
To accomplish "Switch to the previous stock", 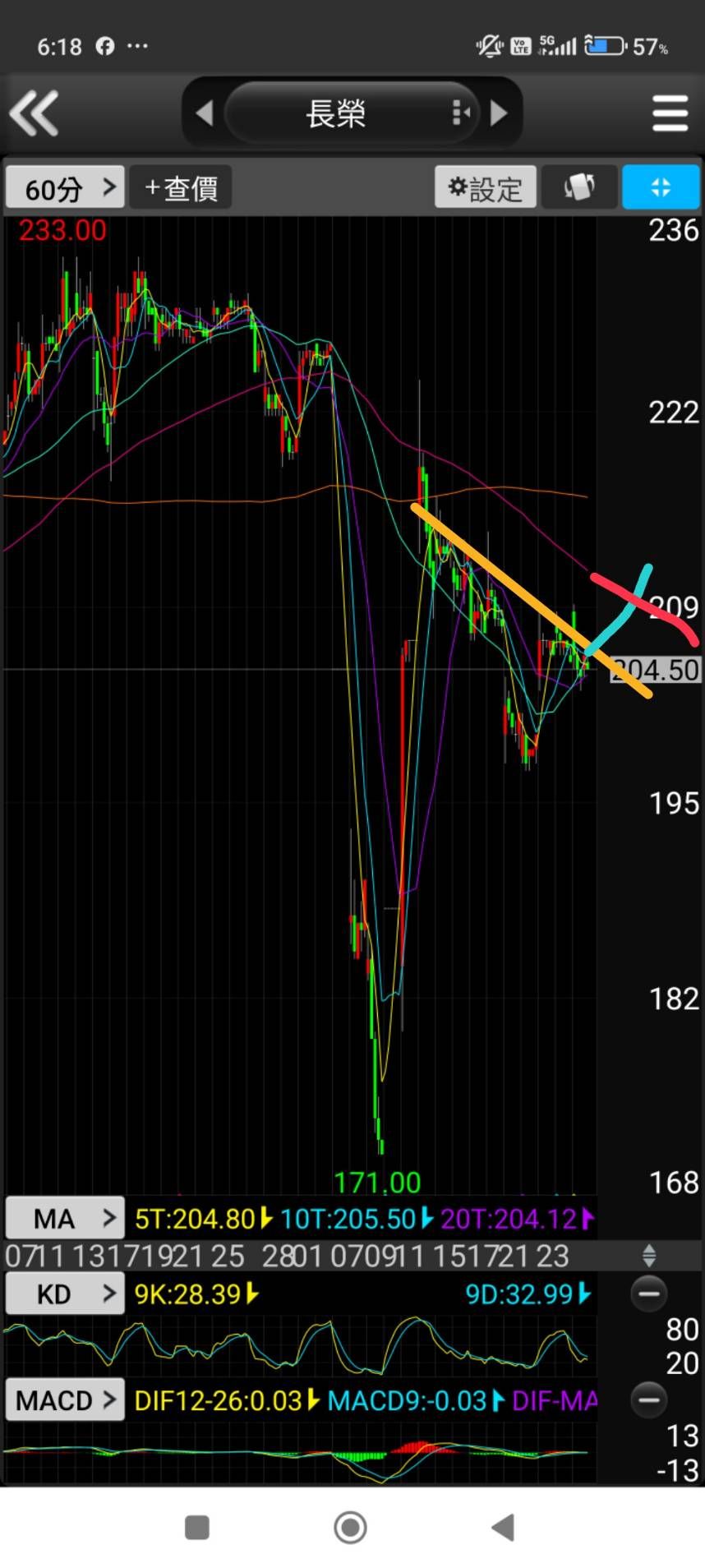I will (205, 113).
